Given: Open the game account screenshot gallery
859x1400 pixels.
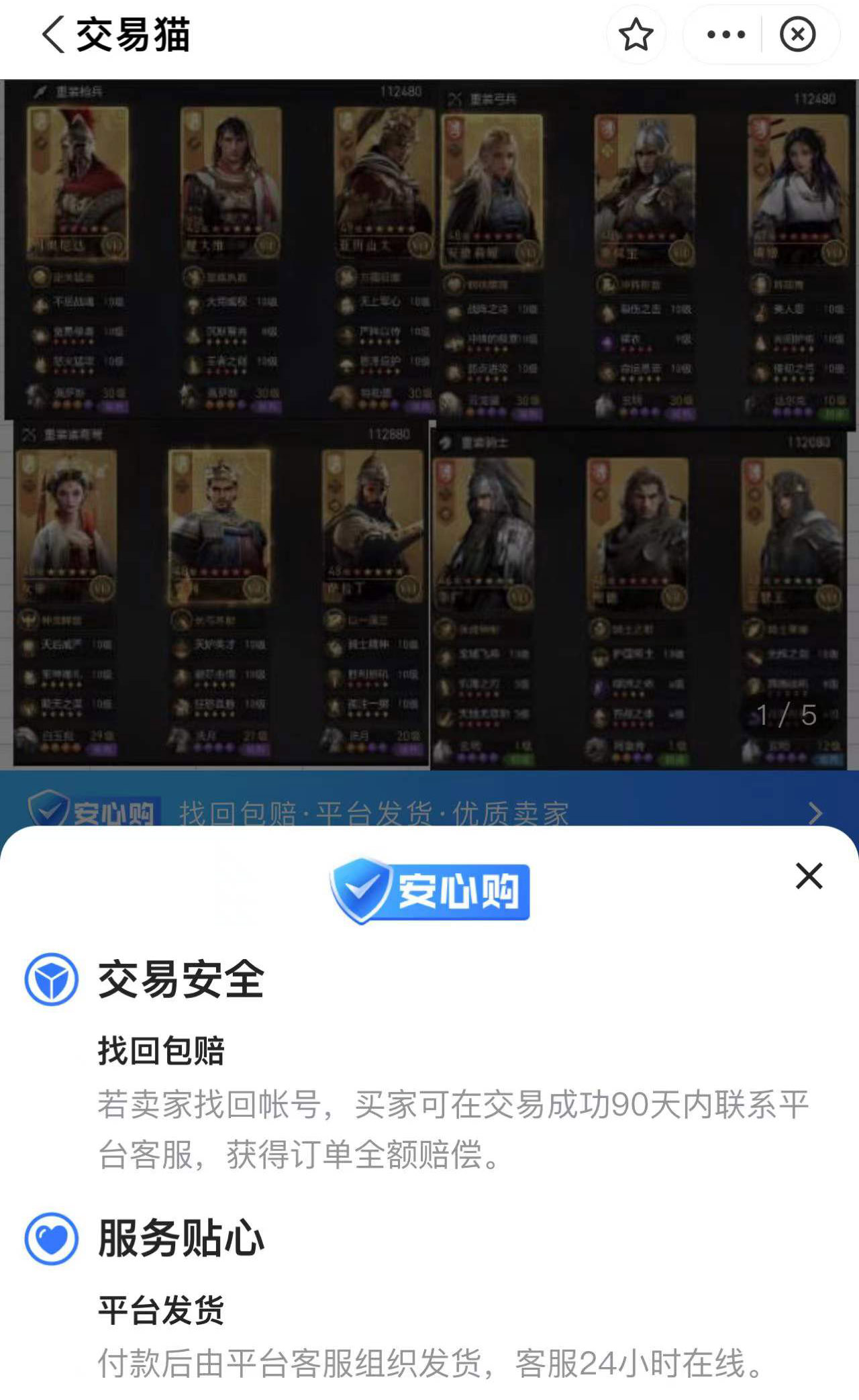Looking at the screenshot, I should point(429,424).
